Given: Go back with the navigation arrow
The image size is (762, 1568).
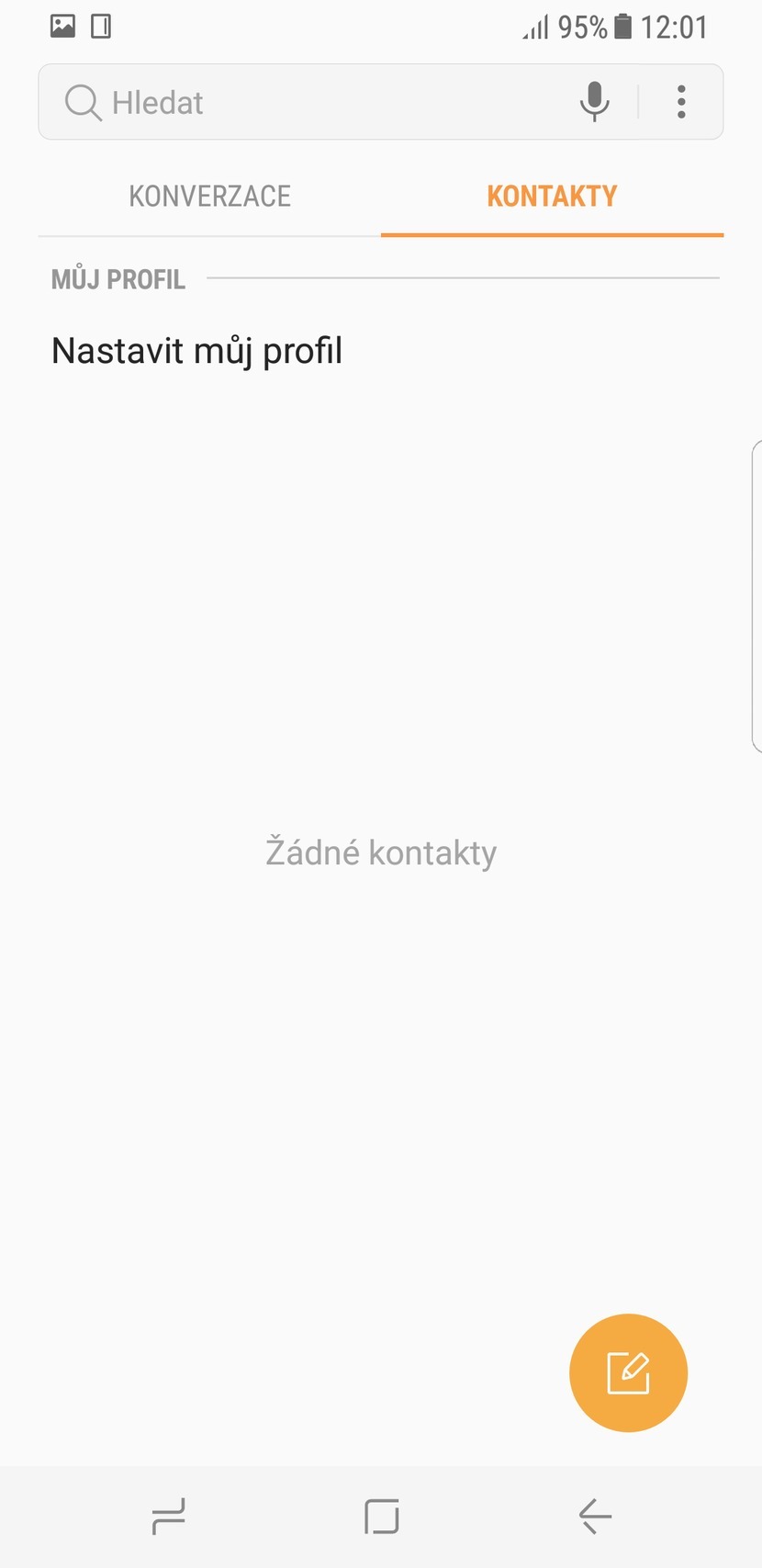Looking at the screenshot, I should point(595,1516).
